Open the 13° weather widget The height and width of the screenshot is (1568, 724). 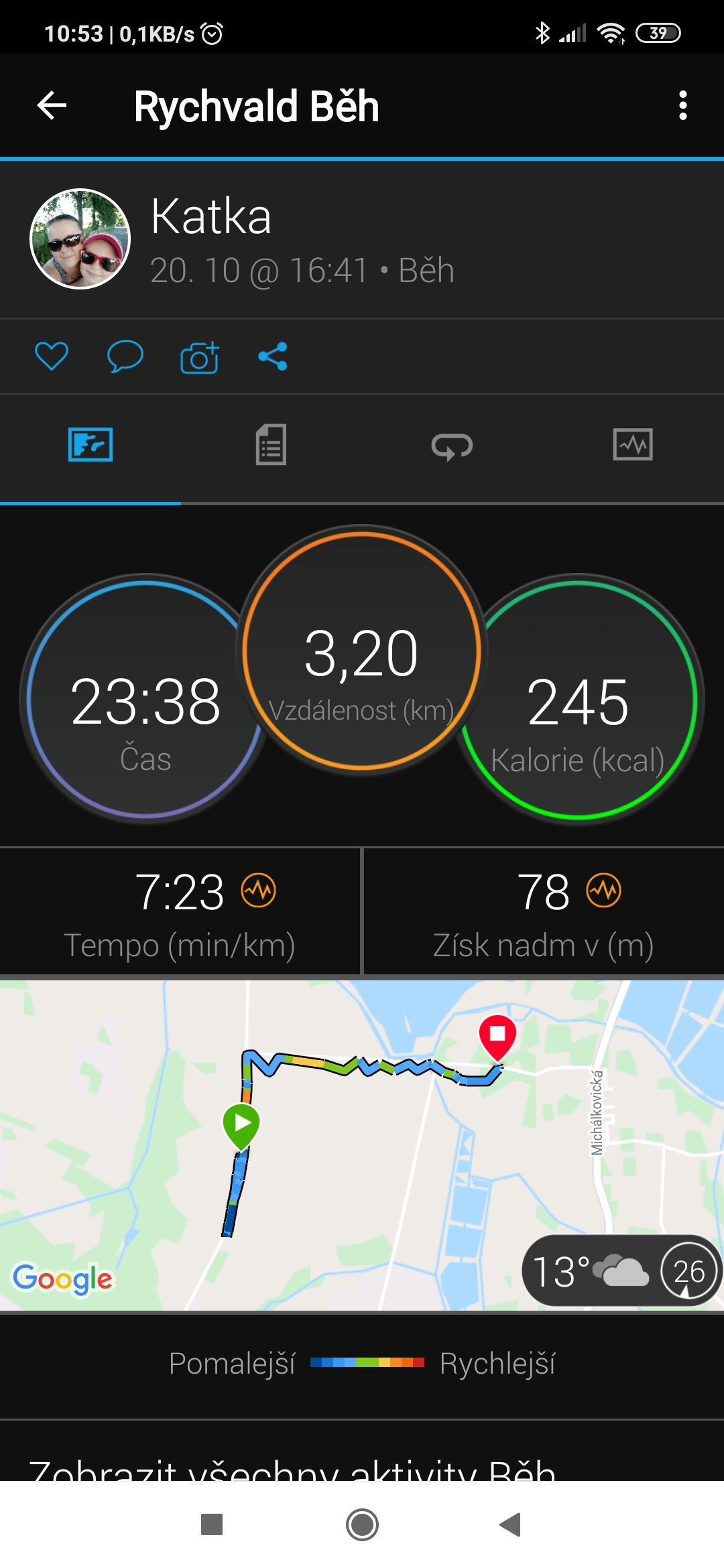pyautogui.click(x=621, y=1270)
